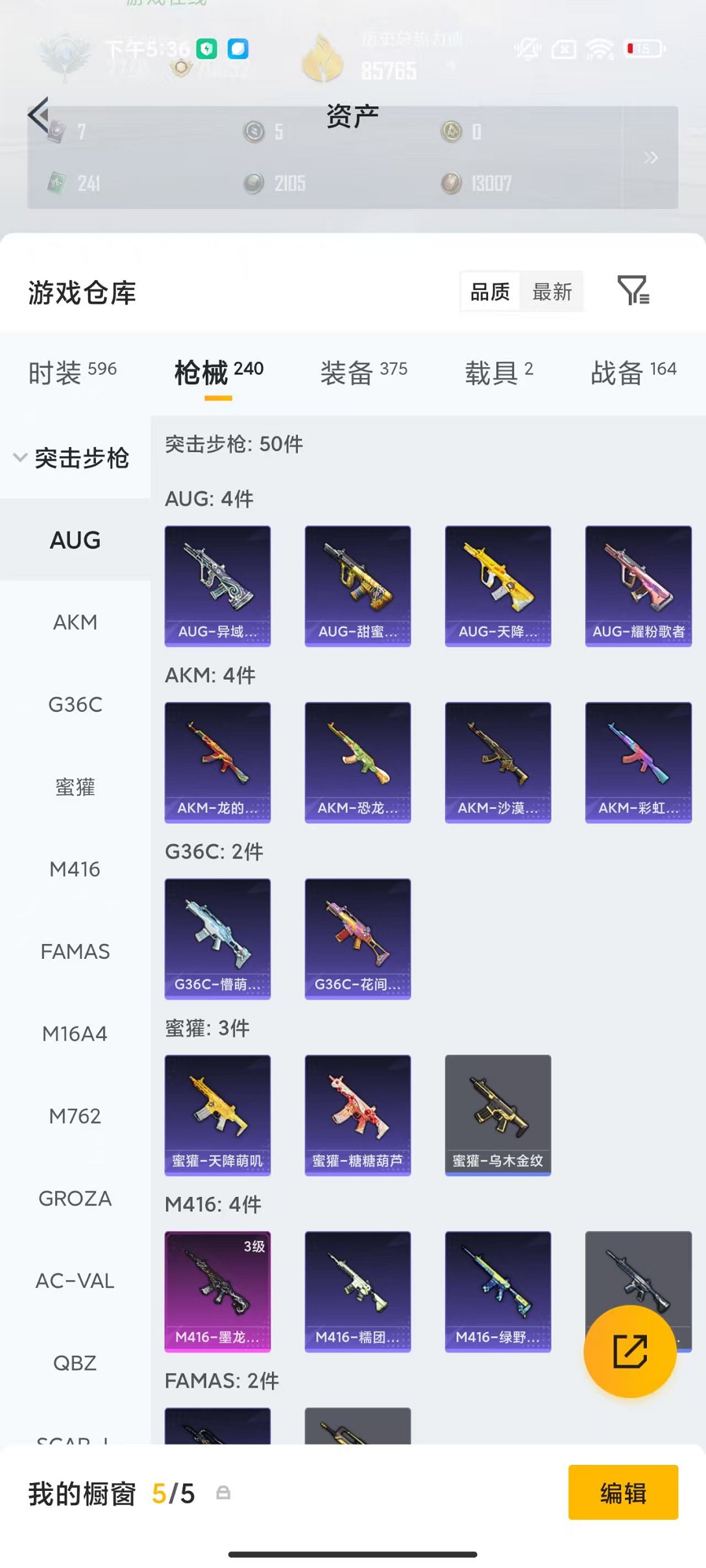Sort items by 品质
706x1568 pixels.
(x=490, y=292)
